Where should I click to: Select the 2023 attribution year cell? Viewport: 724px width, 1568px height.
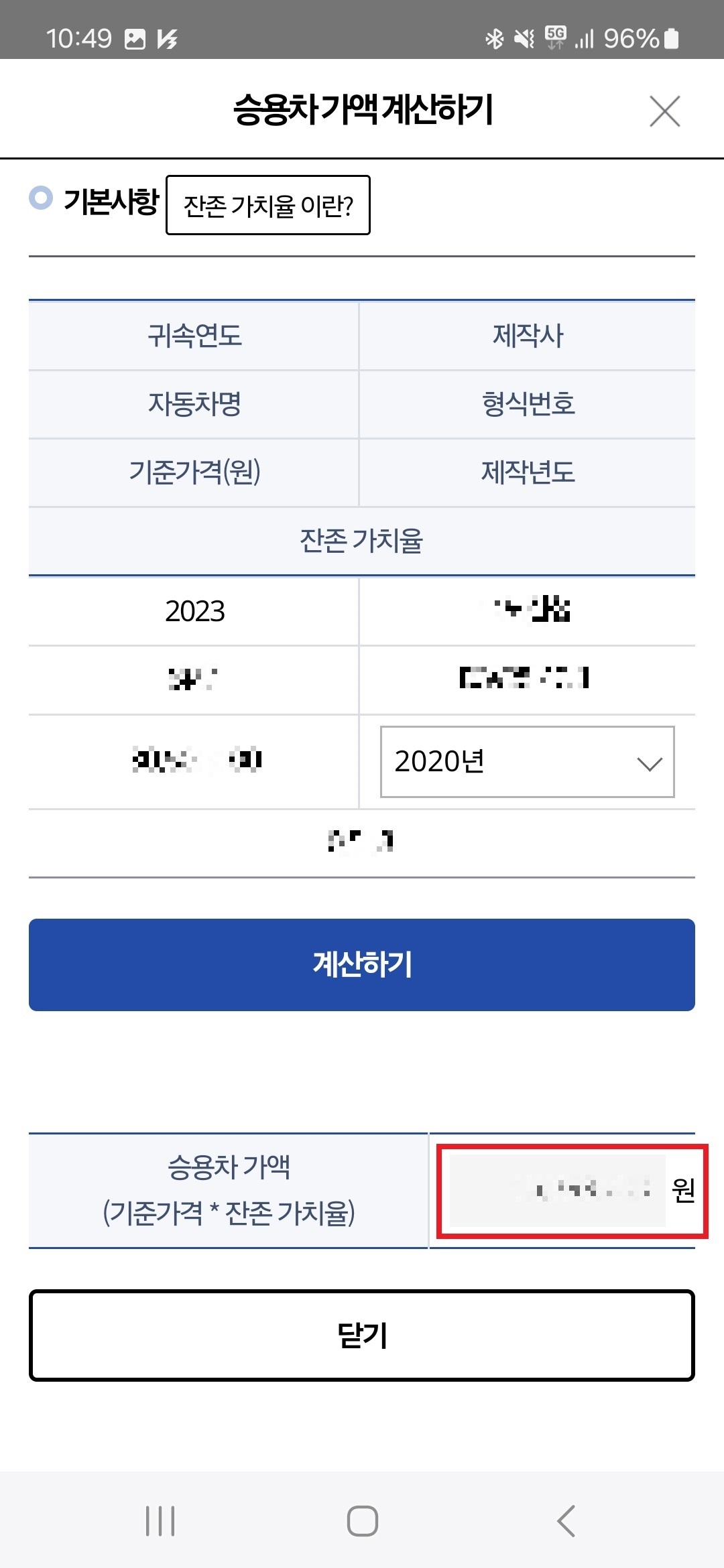[x=194, y=610]
